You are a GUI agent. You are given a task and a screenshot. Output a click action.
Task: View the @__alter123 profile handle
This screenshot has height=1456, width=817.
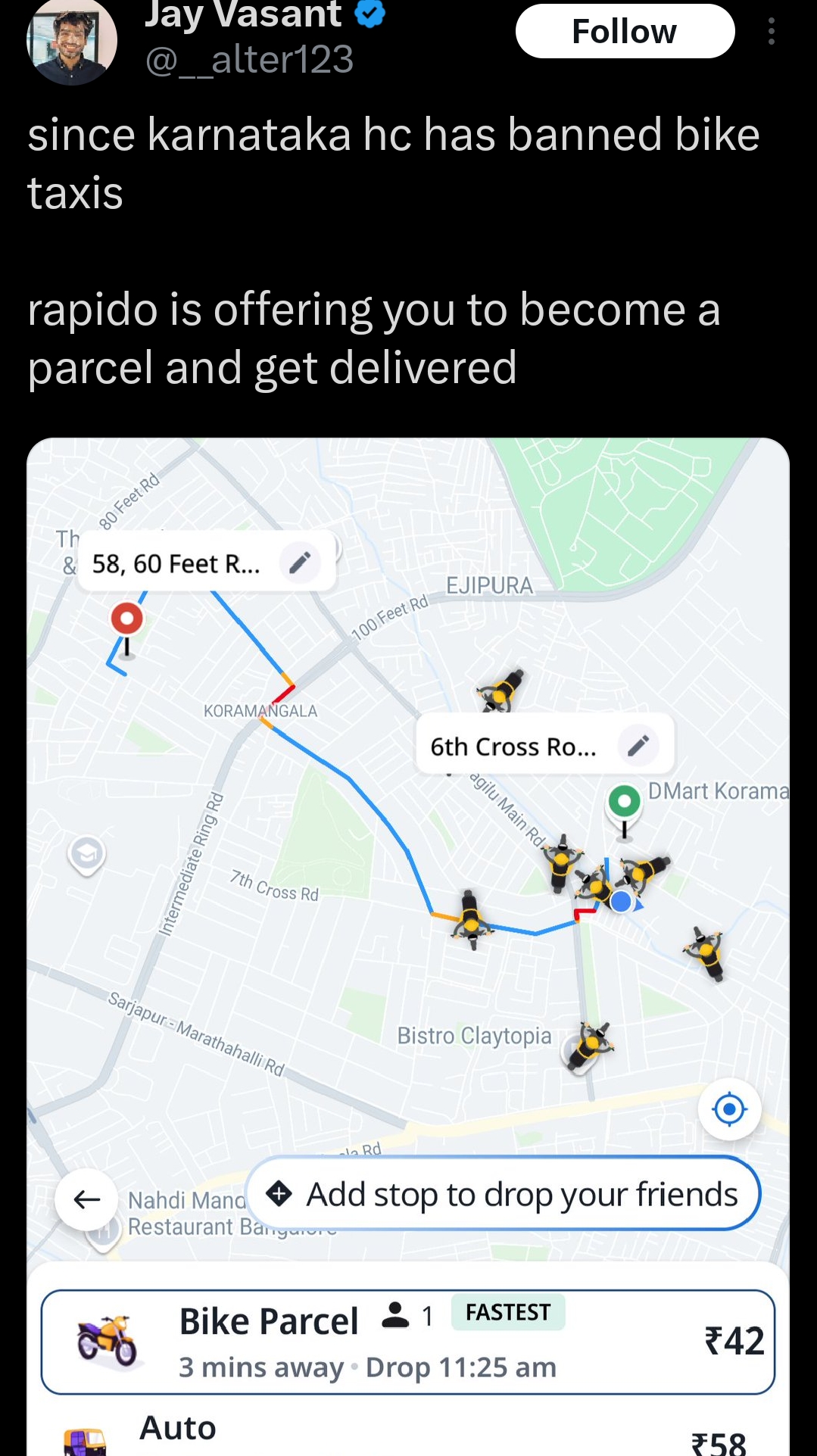coord(249,60)
